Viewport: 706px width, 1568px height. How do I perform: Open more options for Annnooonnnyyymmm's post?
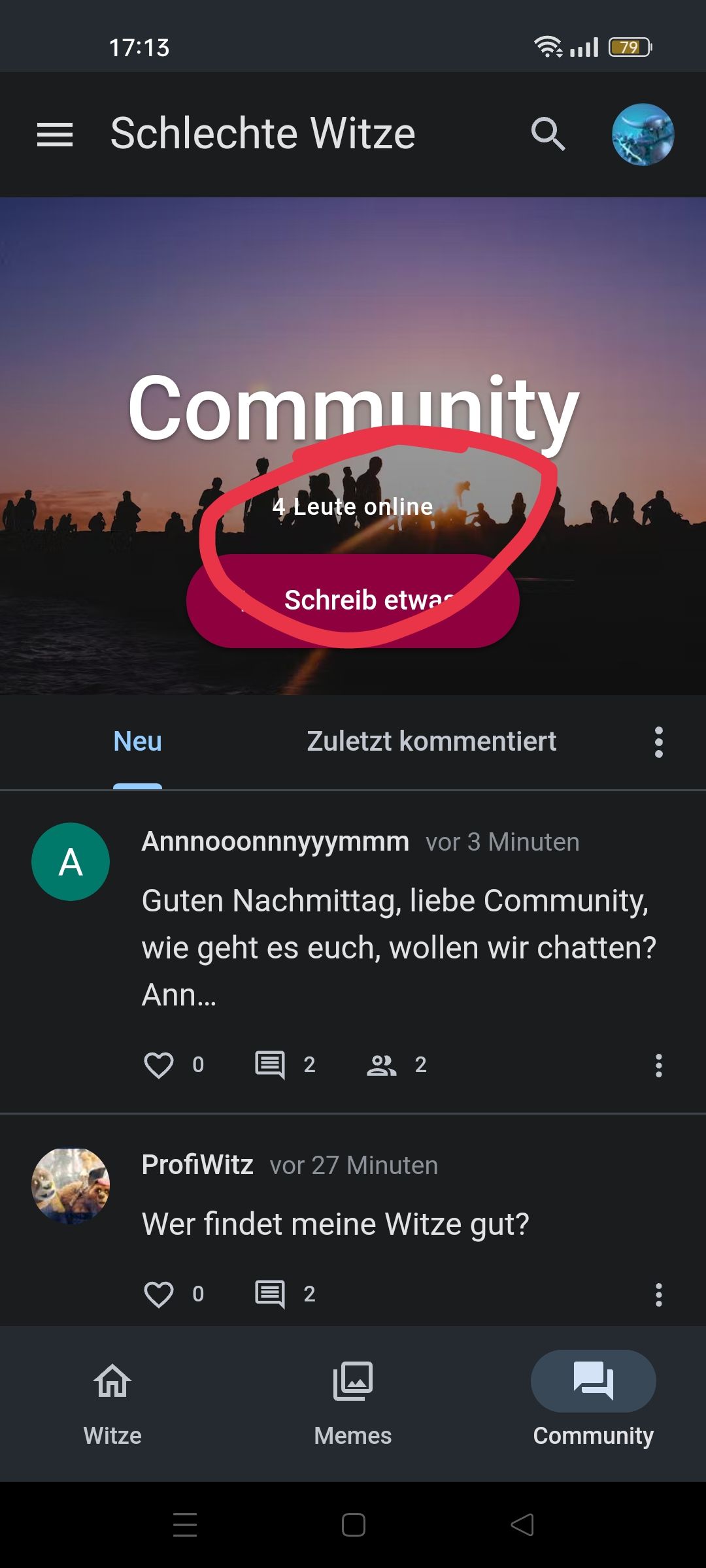(x=658, y=1065)
